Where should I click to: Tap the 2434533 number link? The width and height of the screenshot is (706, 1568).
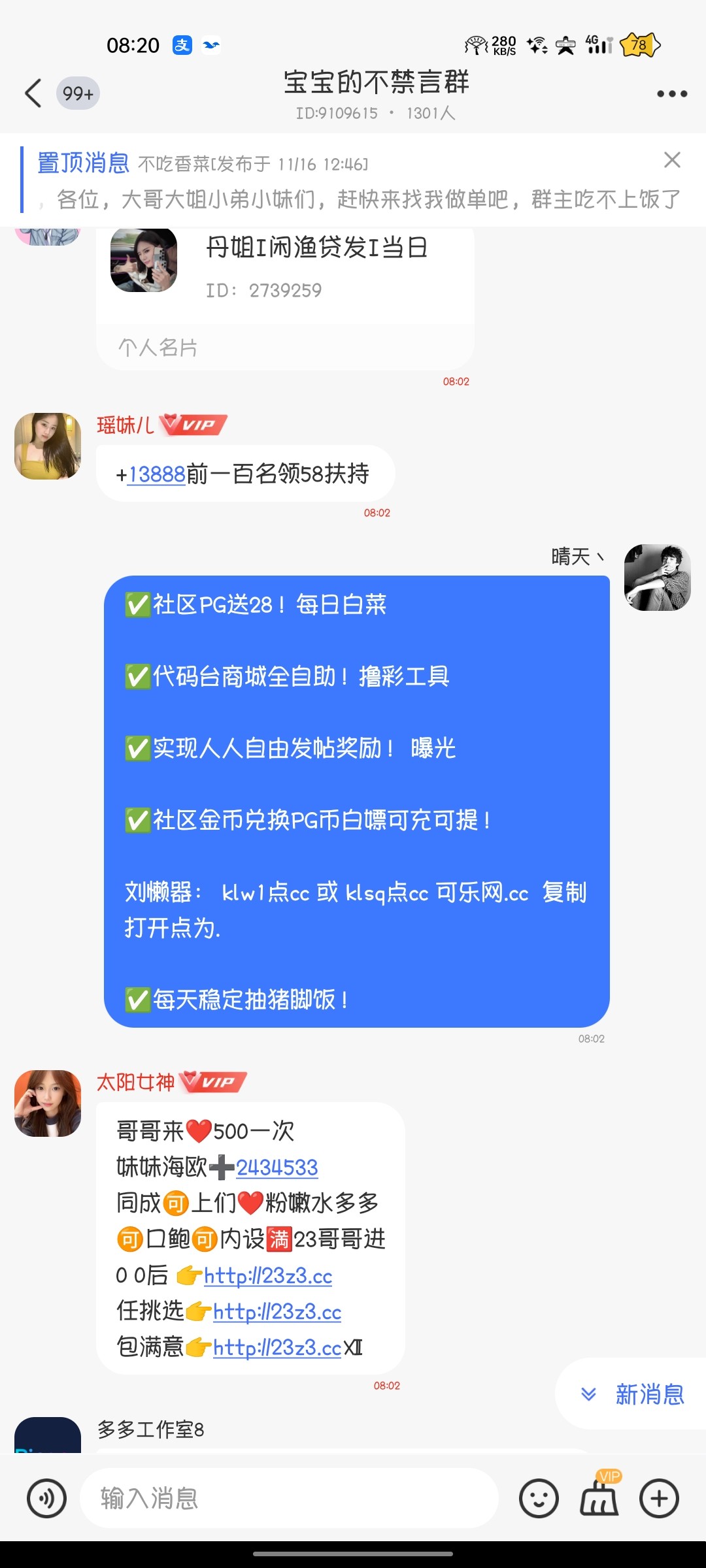[x=277, y=1168]
